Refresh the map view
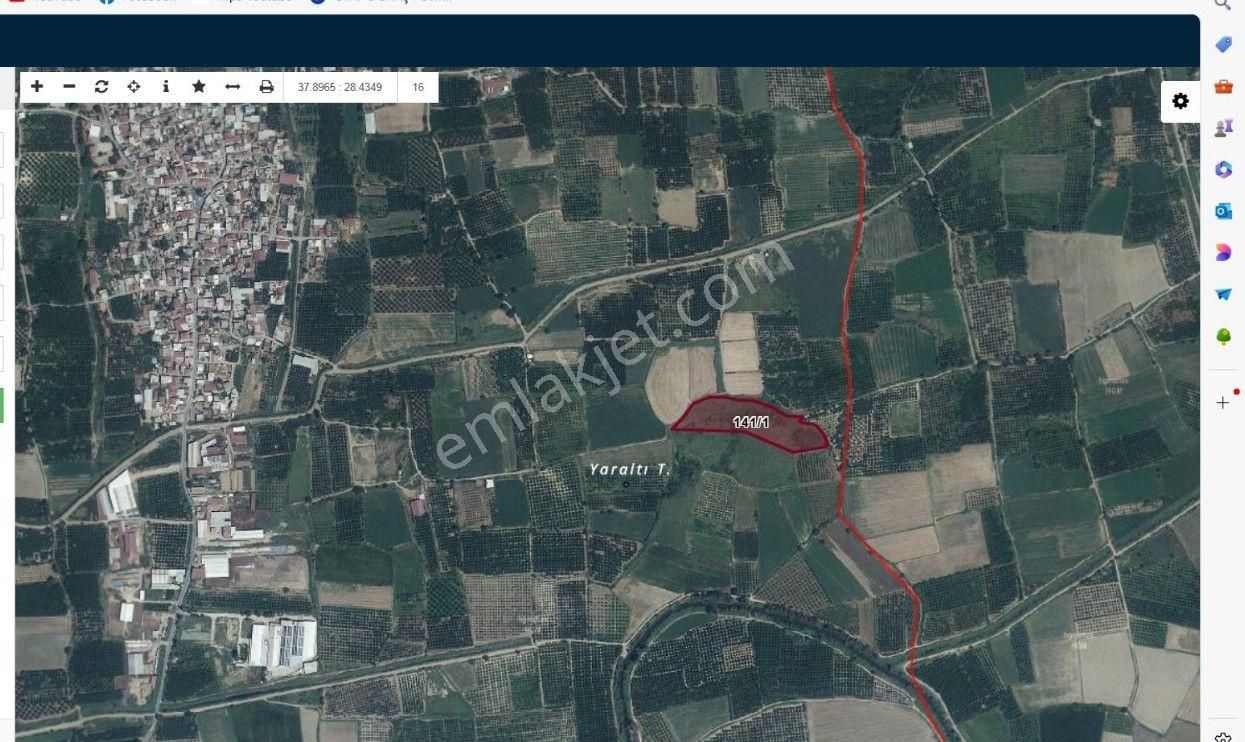The width and height of the screenshot is (1245, 742). (101, 87)
